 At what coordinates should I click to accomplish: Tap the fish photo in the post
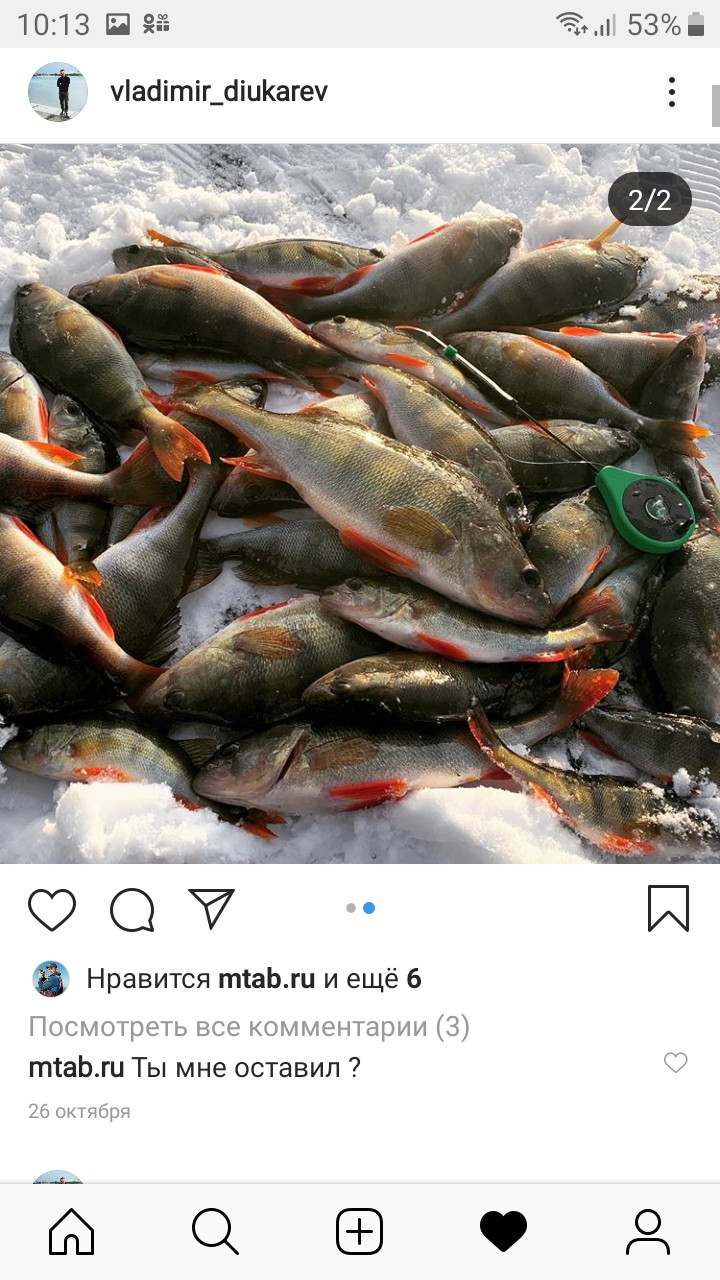point(360,504)
